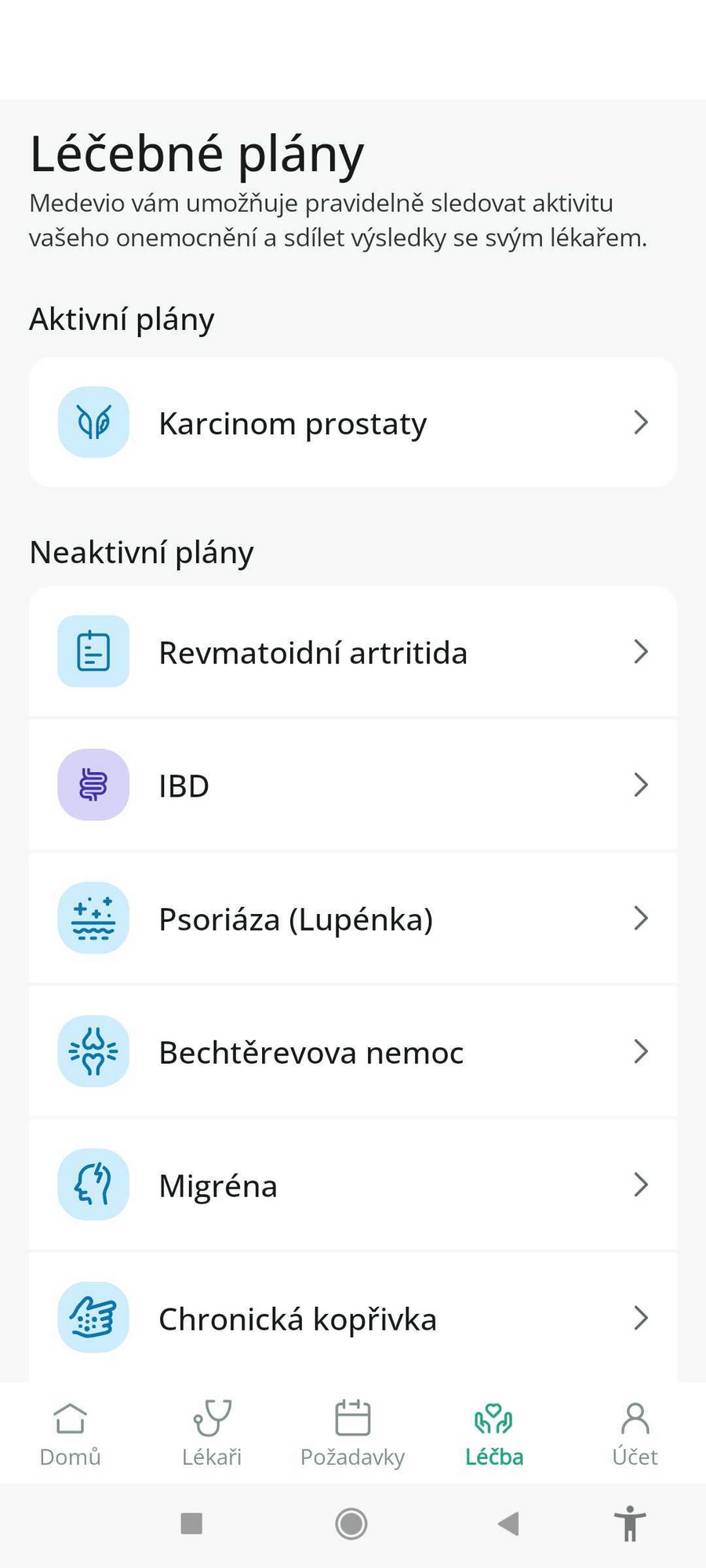Expand the Karcinom prostaty plan details
Viewport: 706px width, 1568px height.
pos(642,422)
